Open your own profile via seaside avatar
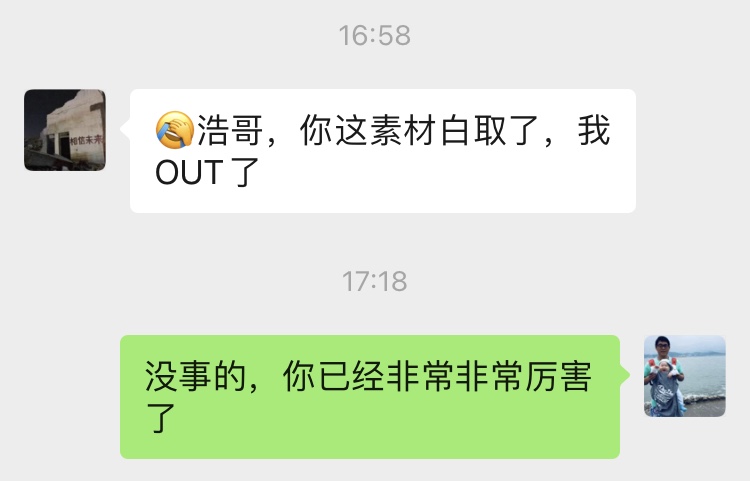The image size is (750, 481). click(x=684, y=376)
